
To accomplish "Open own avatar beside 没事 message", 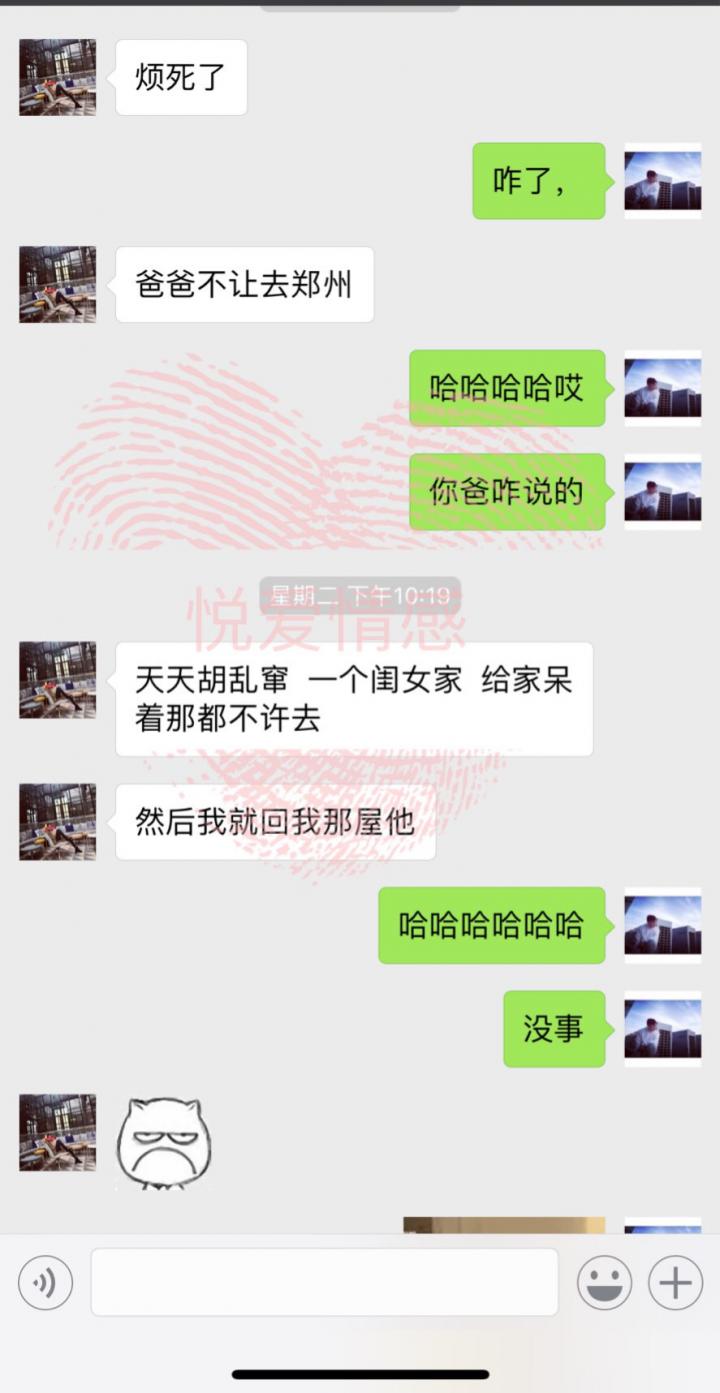I will tap(662, 1028).
